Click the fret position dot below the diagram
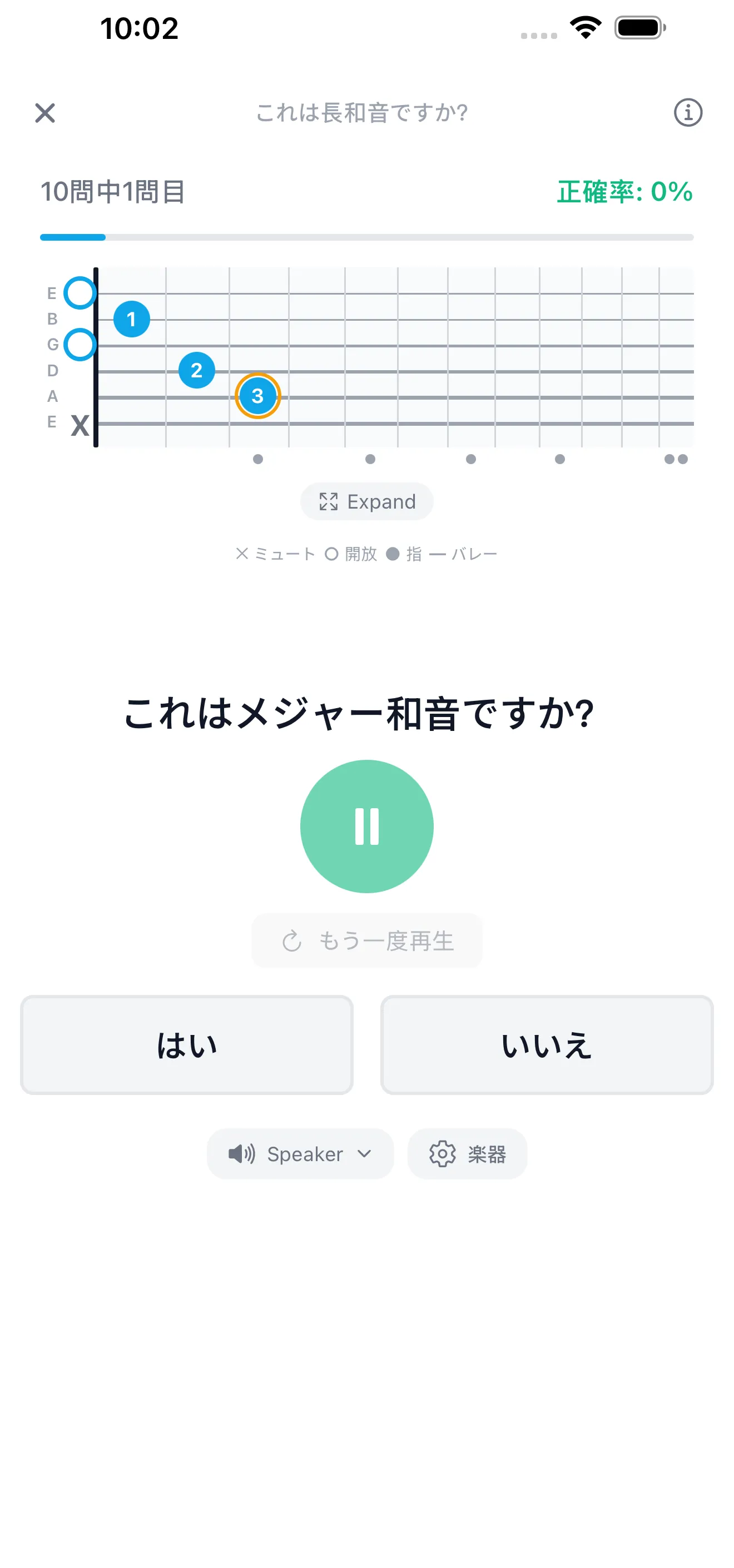 [258, 460]
